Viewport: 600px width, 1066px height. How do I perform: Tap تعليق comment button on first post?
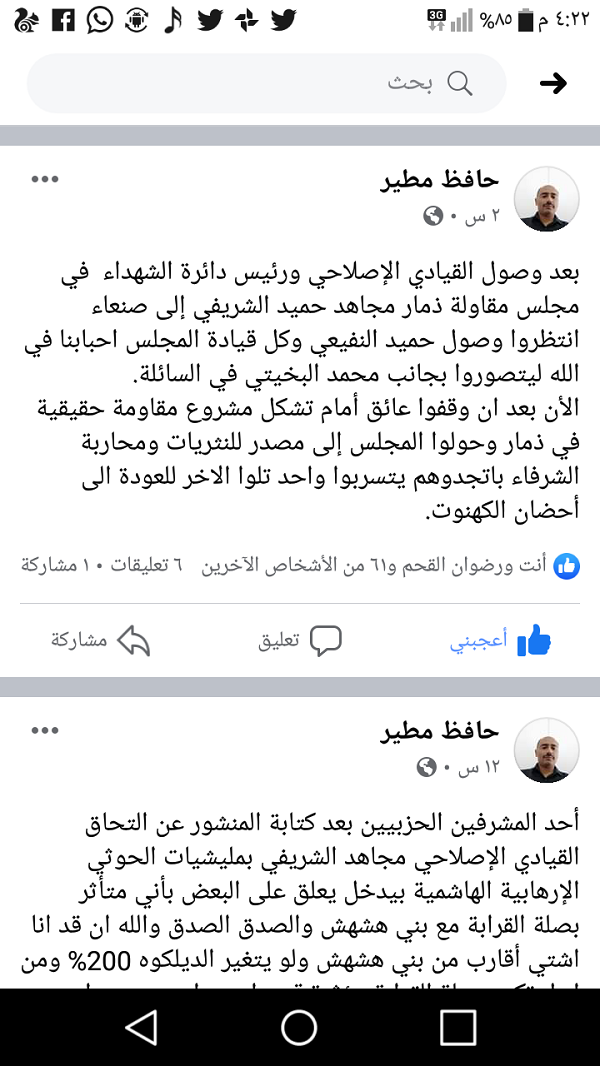pos(300,640)
